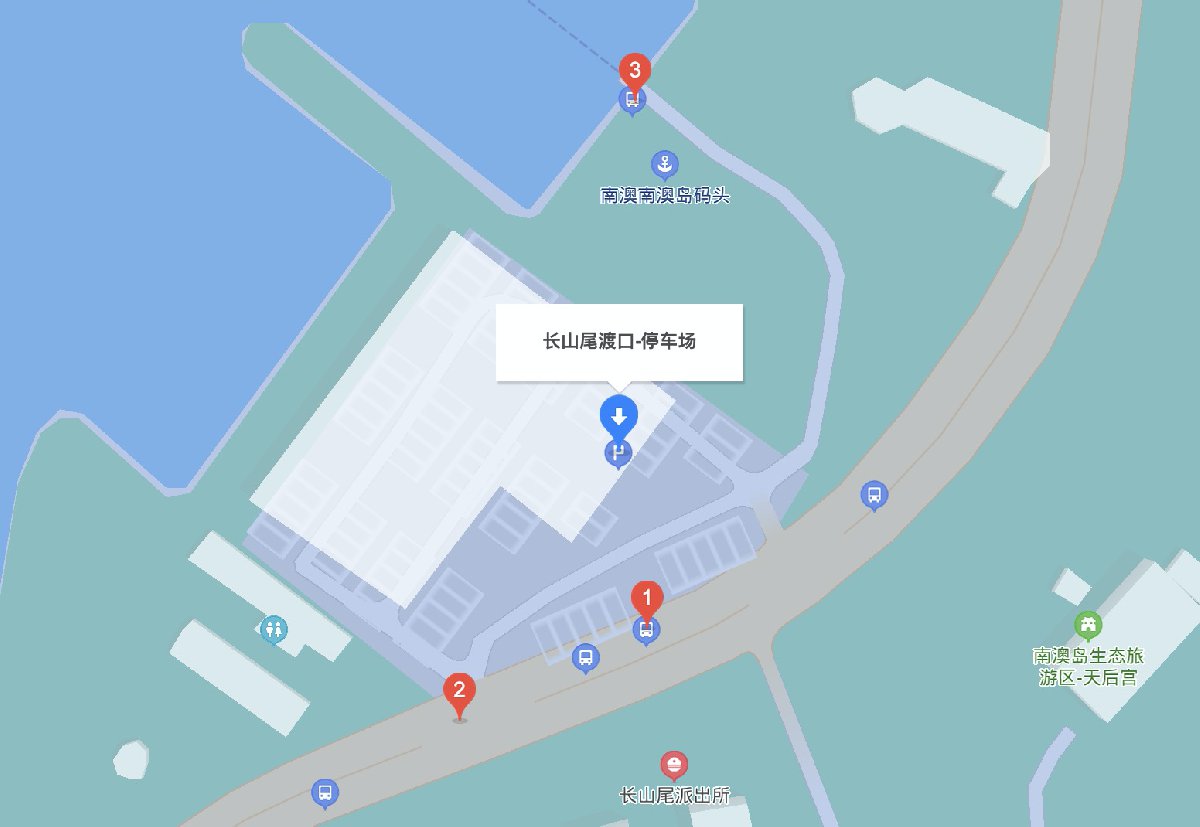The width and height of the screenshot is (1200, 827).
Task: Select the public restroom icon
Action: tap(273, 630)
